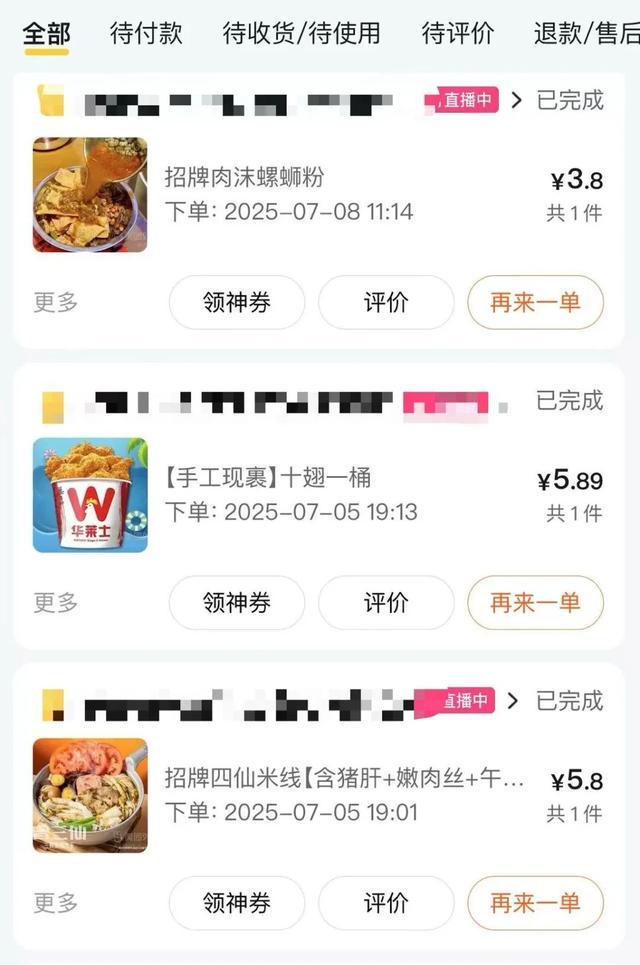Open the 待收货/待使用 tab
Viewport: 640px width, 965px height.
(x=301, y=32)
